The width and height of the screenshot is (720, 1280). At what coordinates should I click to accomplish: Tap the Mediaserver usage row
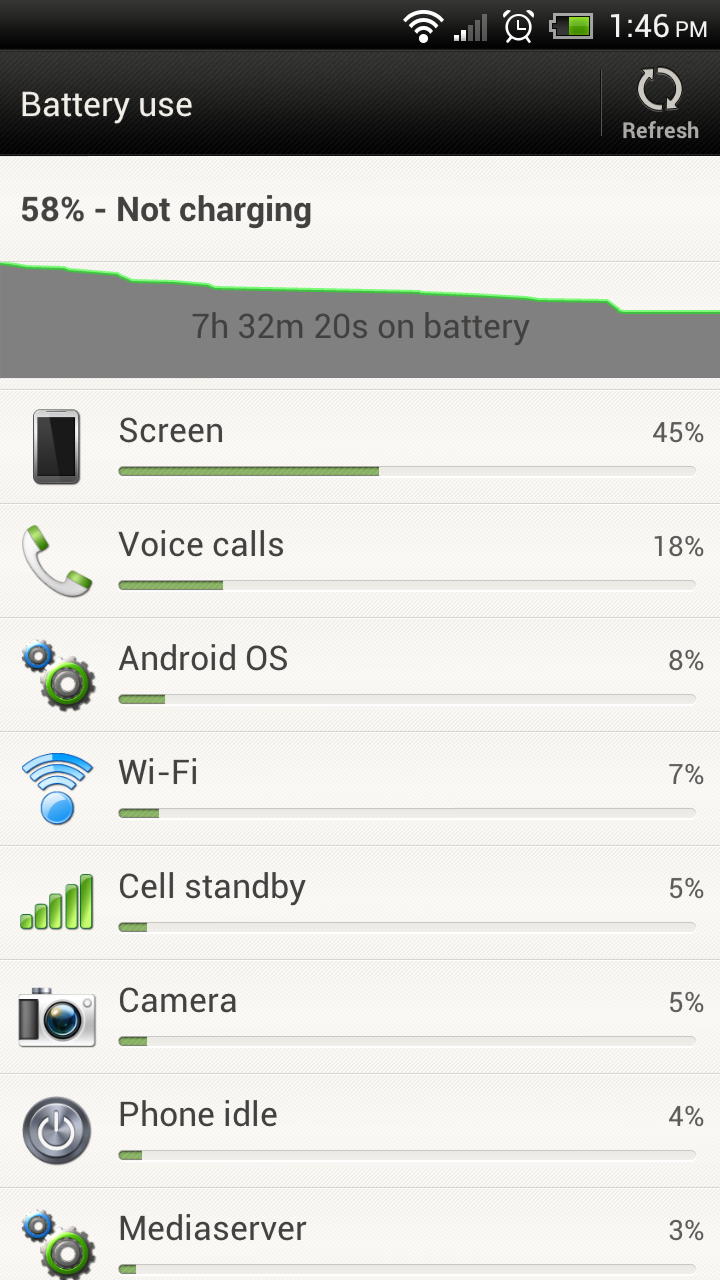(x=360, y=1236)
